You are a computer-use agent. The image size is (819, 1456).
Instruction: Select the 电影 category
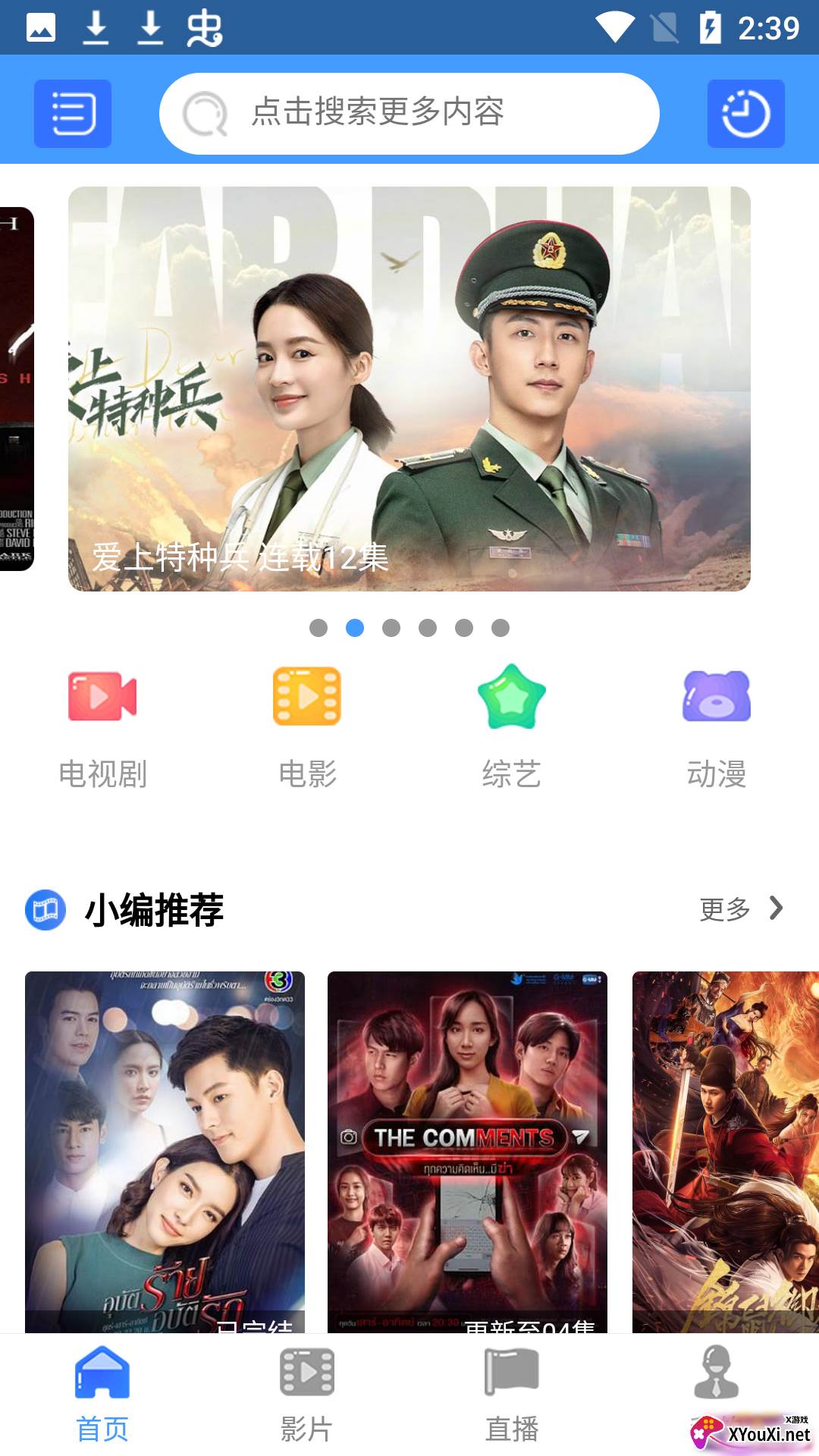point(307,728)
